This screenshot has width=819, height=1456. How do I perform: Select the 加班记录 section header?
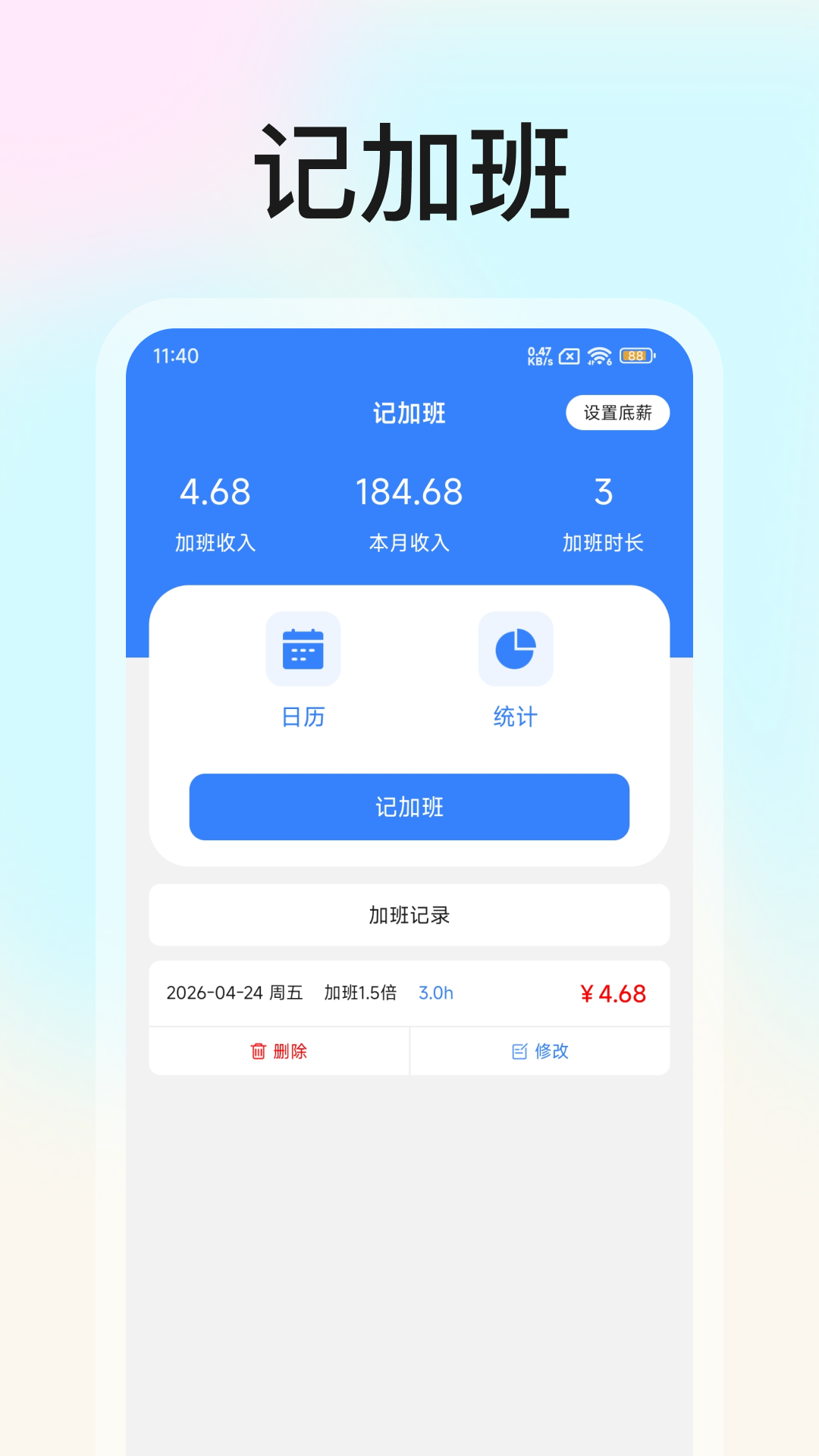[x=409, y=915]
